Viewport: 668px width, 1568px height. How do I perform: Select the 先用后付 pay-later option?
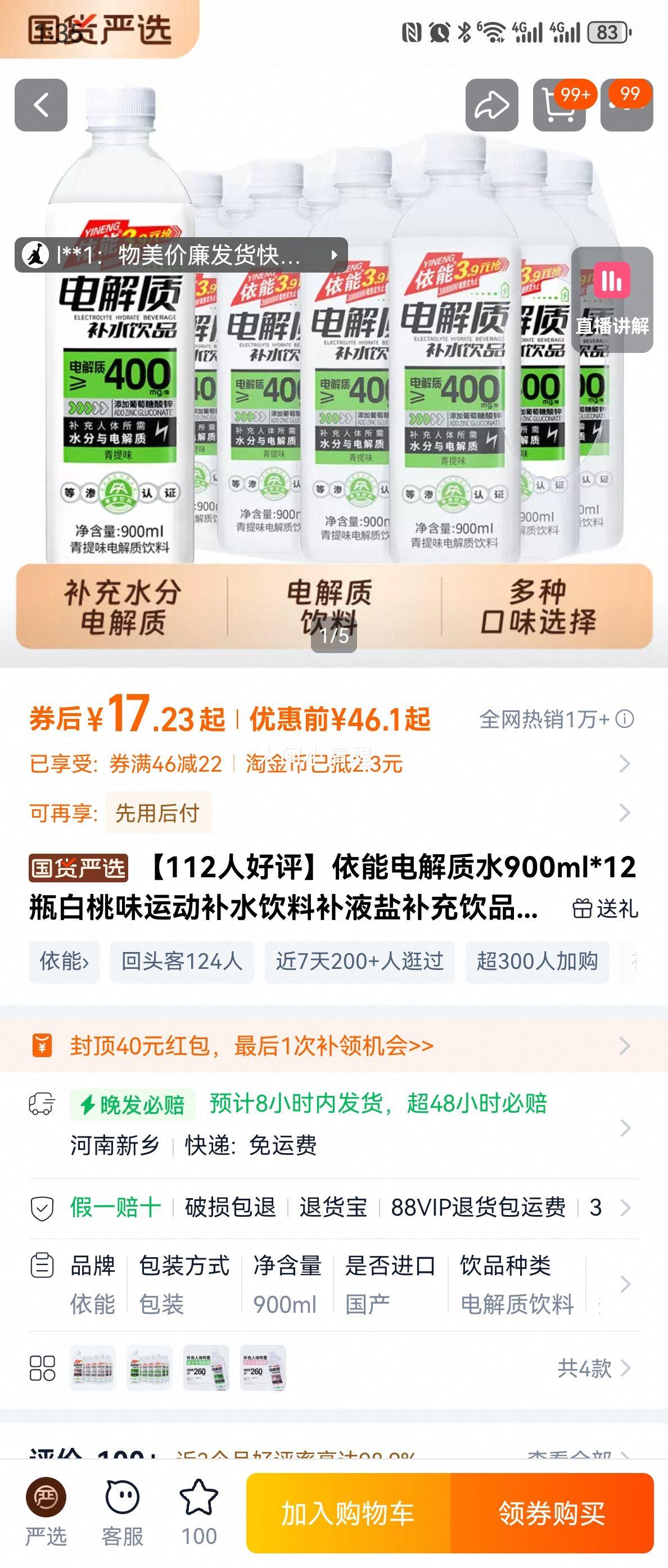157,813
